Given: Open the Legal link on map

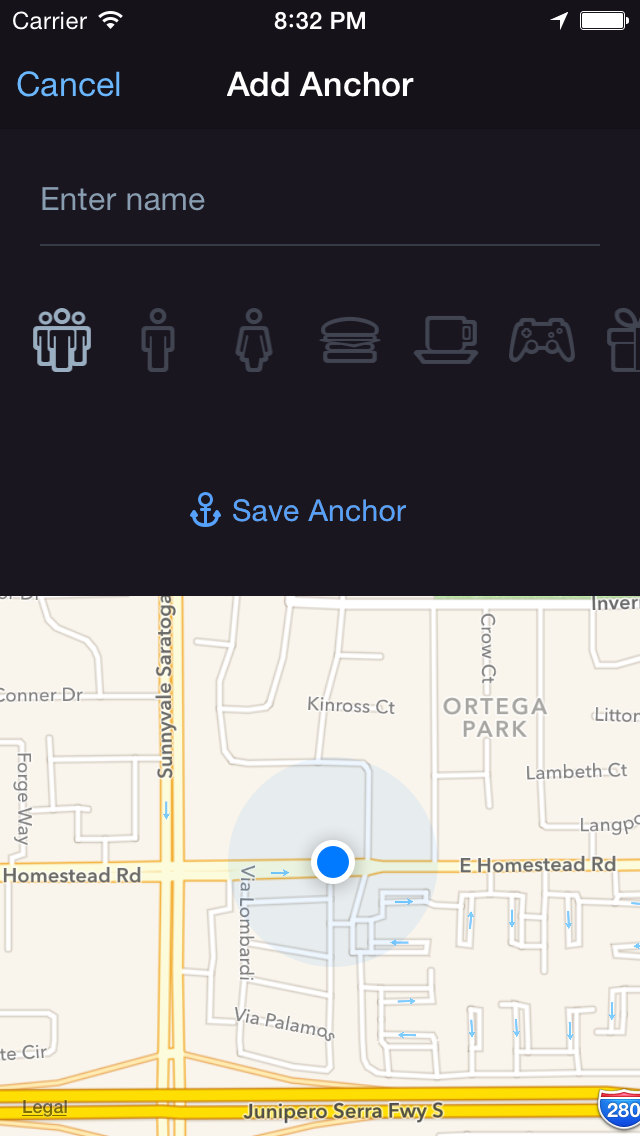Looking at the screenshot, I should pos(44,1107).
